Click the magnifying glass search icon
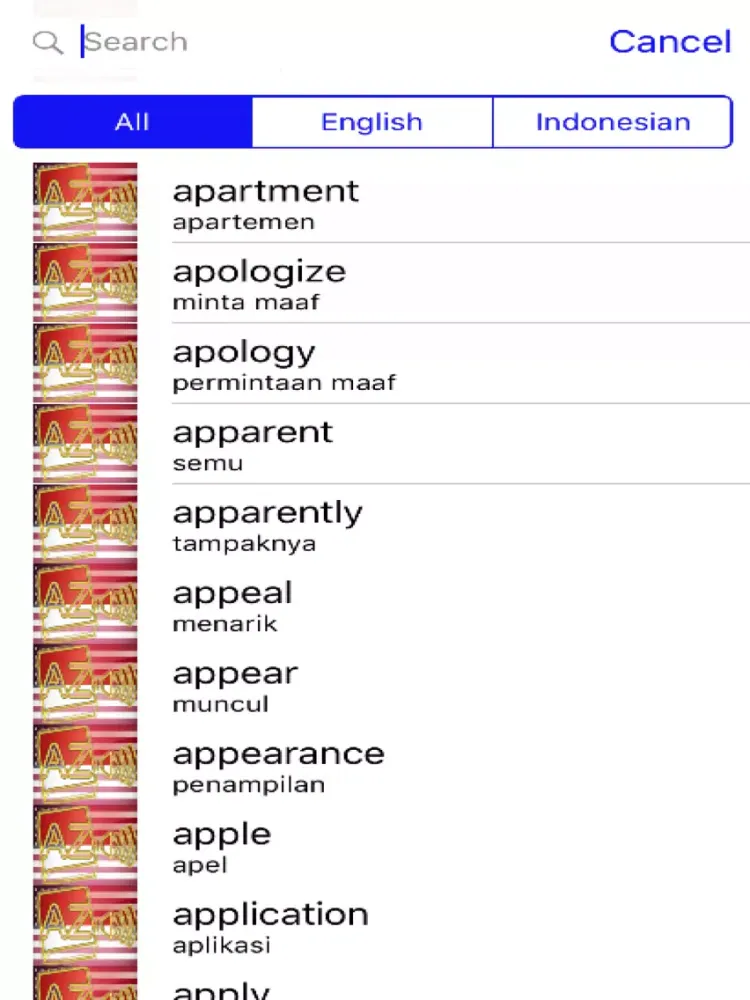The width and height of the screenshot is (750, 1000). 47,43
